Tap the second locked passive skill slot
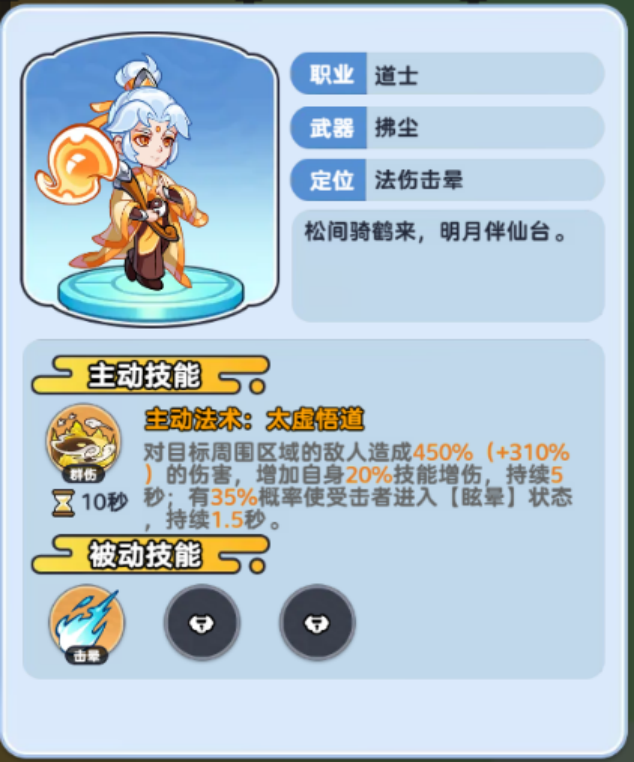Screen dimensions: 634x762 [317, 622]
